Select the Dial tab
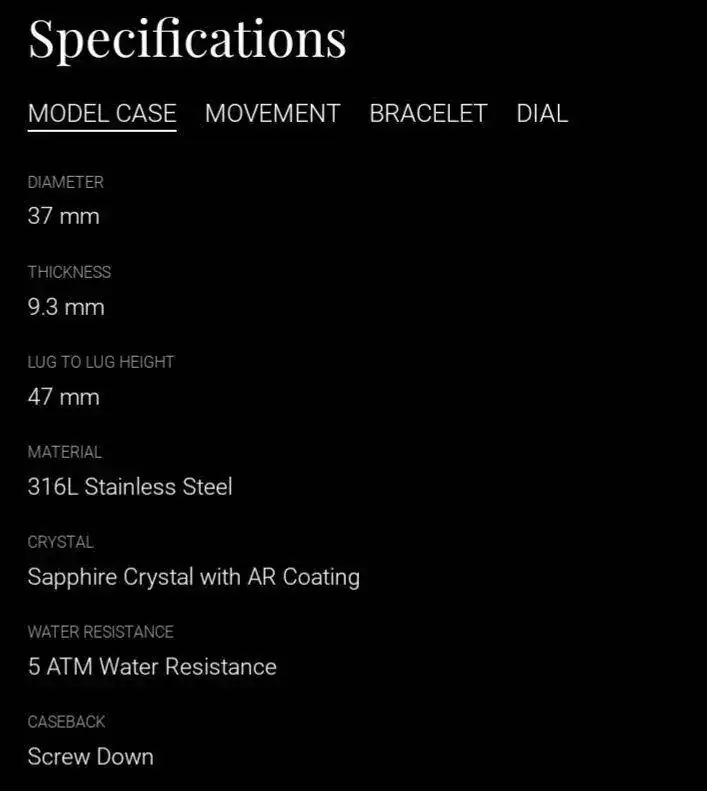This screenshot has height=791, width=707. [x=542, y=114]
